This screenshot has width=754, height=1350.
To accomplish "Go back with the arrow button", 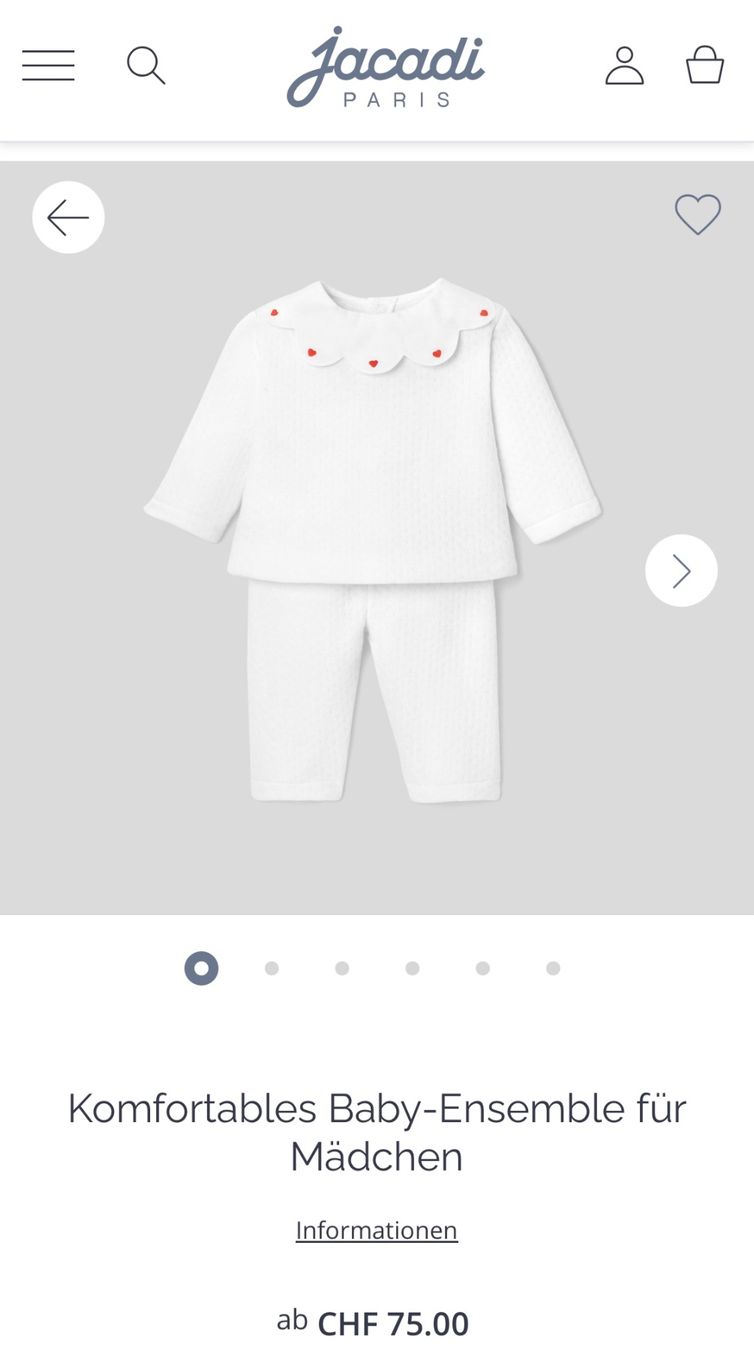I will [68, 217].
